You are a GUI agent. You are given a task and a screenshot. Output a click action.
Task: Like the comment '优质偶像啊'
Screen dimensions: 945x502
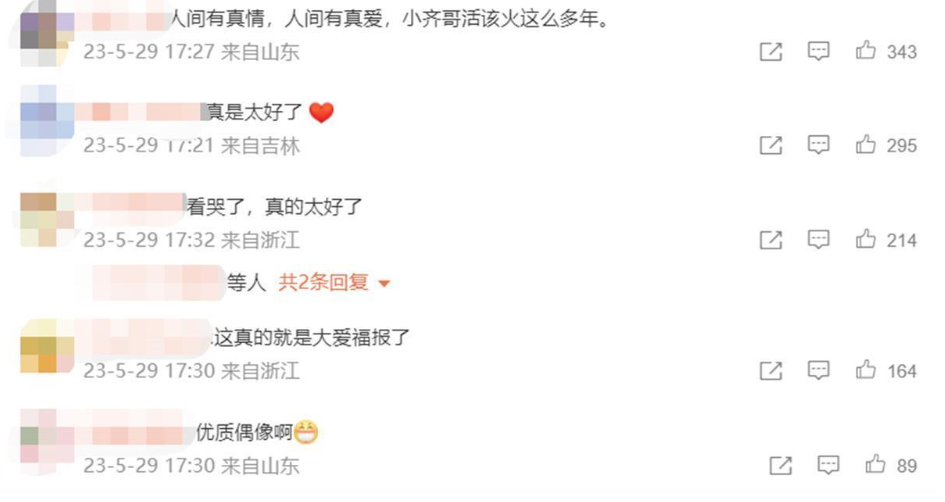tap(876, 464)
